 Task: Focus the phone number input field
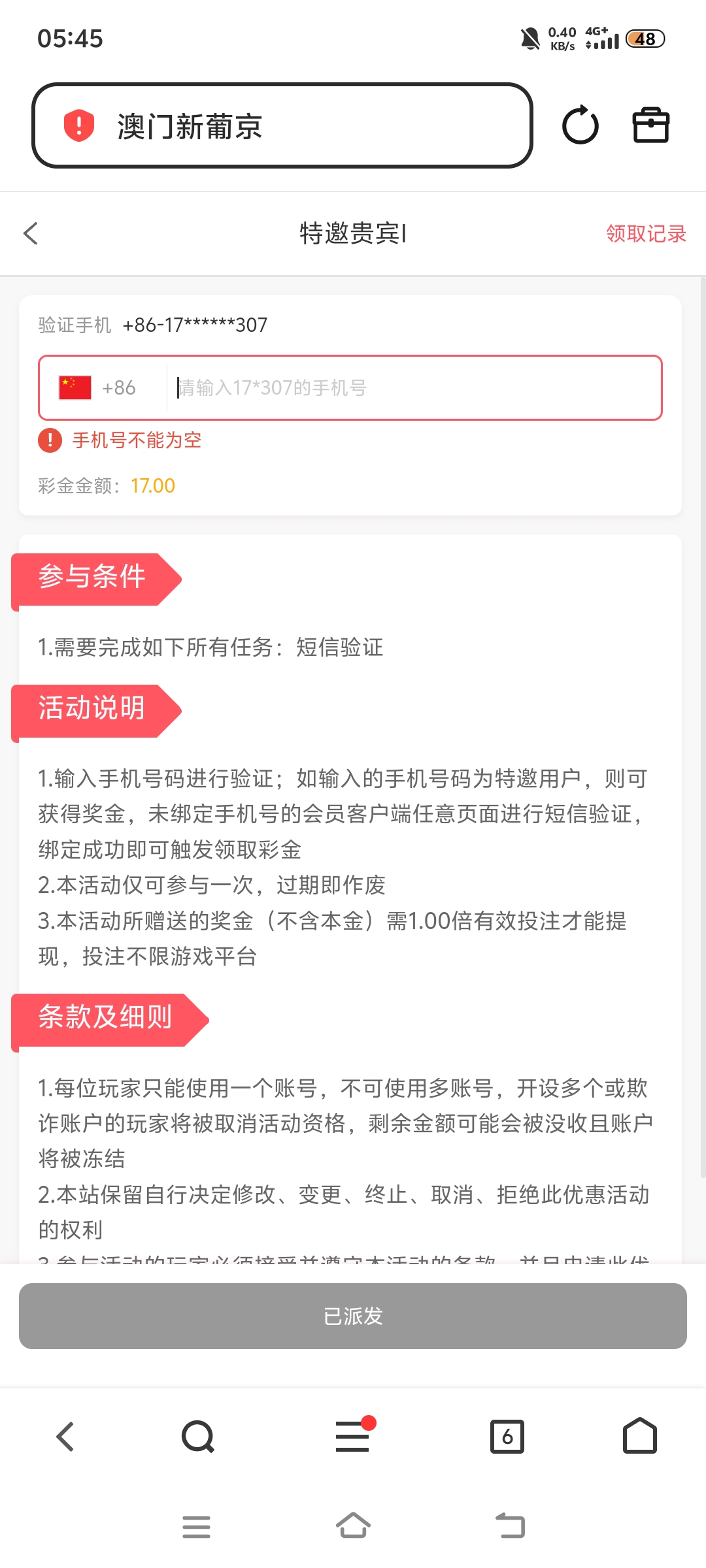pyautogui.click(x=412, y=387)
